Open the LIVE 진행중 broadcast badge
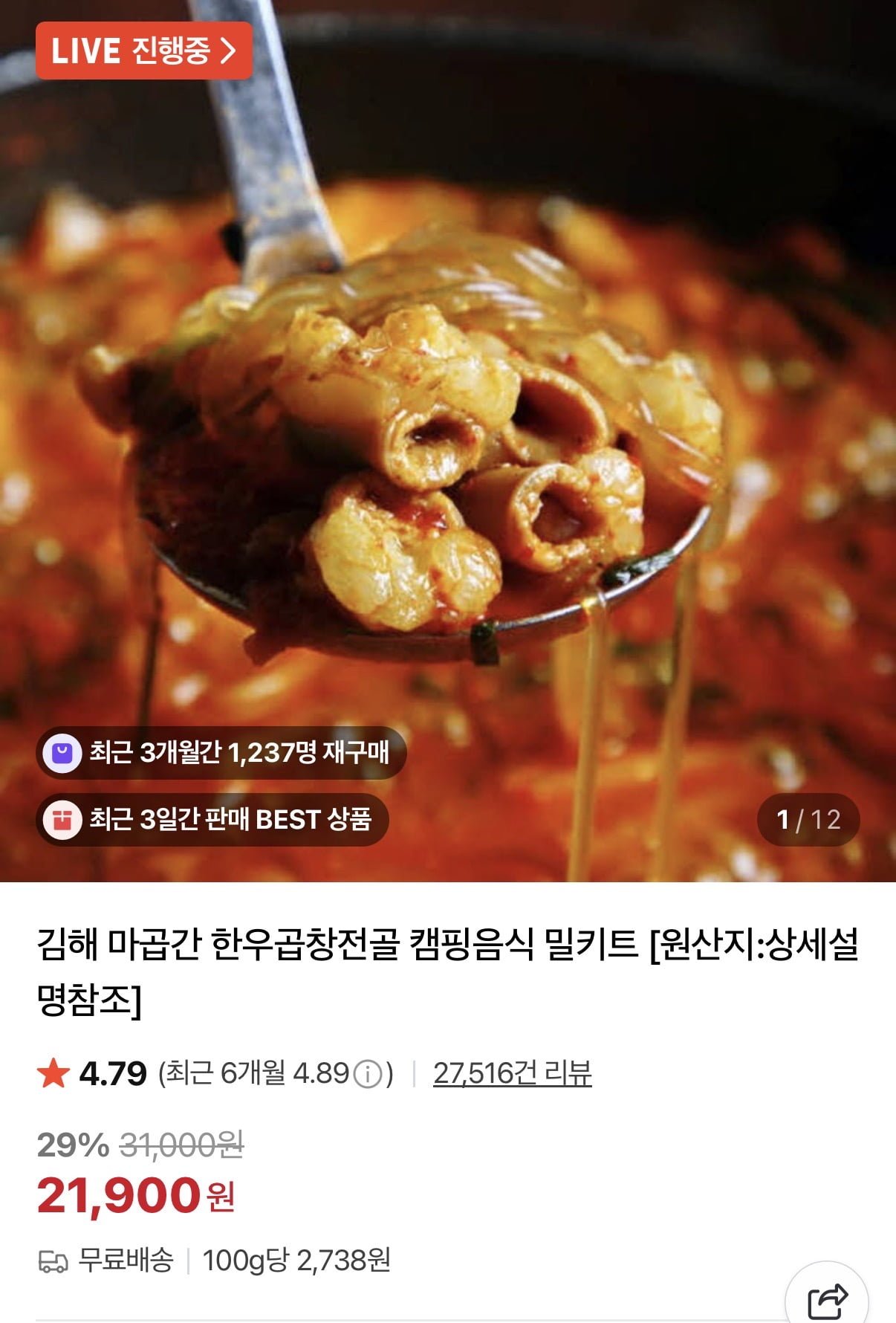The height and width of the screenshot is (1323, 896). click(x=143, y=51)
